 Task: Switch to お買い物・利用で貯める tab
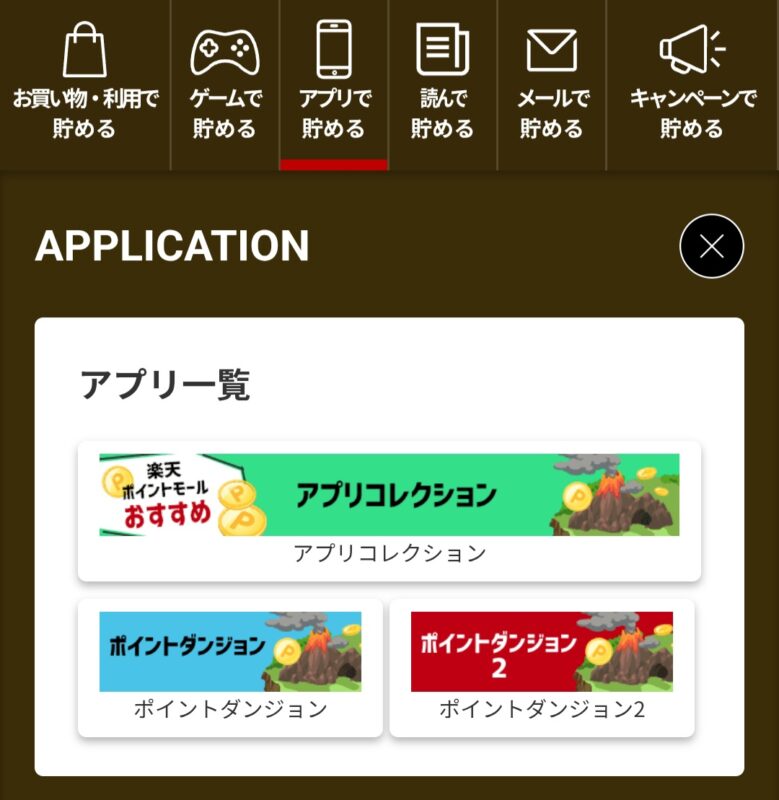click(85, 85)
